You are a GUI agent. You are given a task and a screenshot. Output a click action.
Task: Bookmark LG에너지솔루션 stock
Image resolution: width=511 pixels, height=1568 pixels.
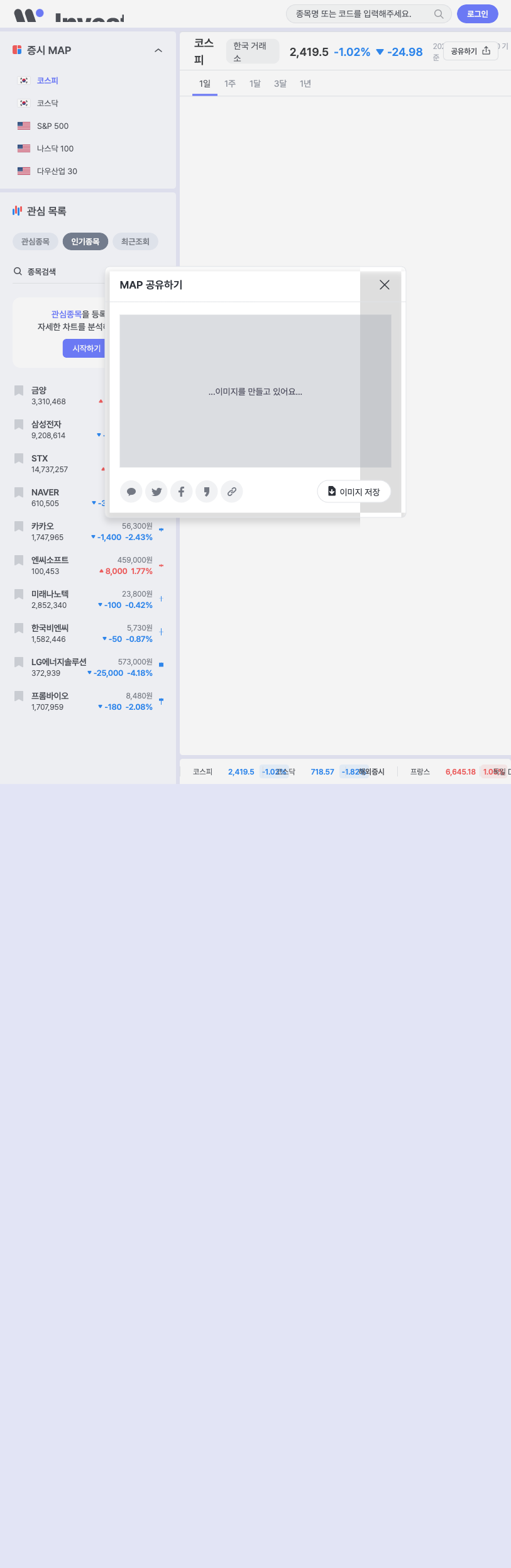[x=19, y=662]
